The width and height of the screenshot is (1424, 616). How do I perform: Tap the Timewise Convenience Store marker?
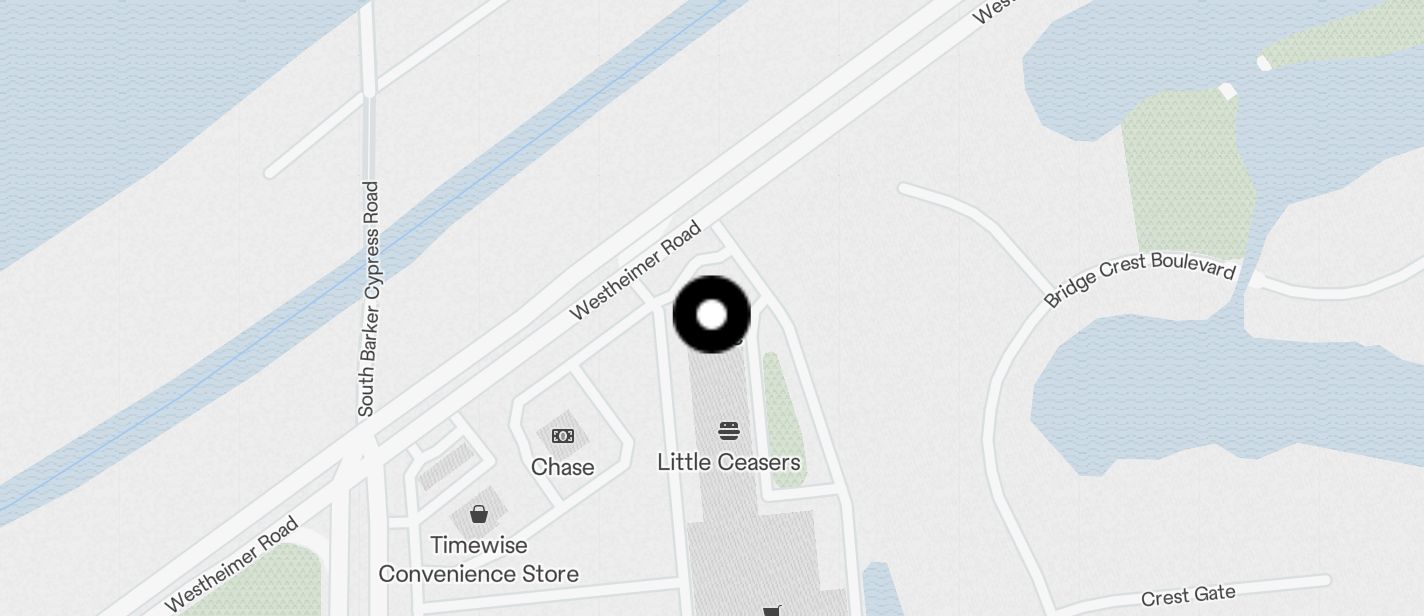(479, 515)
